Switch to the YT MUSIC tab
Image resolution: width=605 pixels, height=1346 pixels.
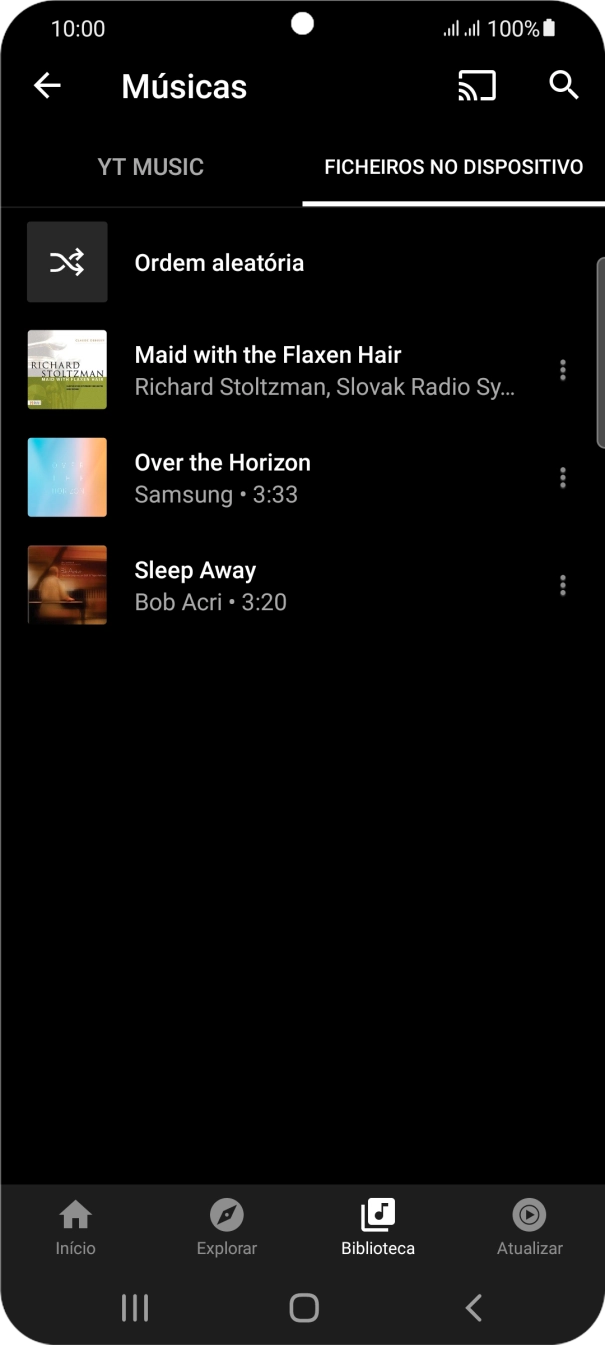tap(151, 167)
